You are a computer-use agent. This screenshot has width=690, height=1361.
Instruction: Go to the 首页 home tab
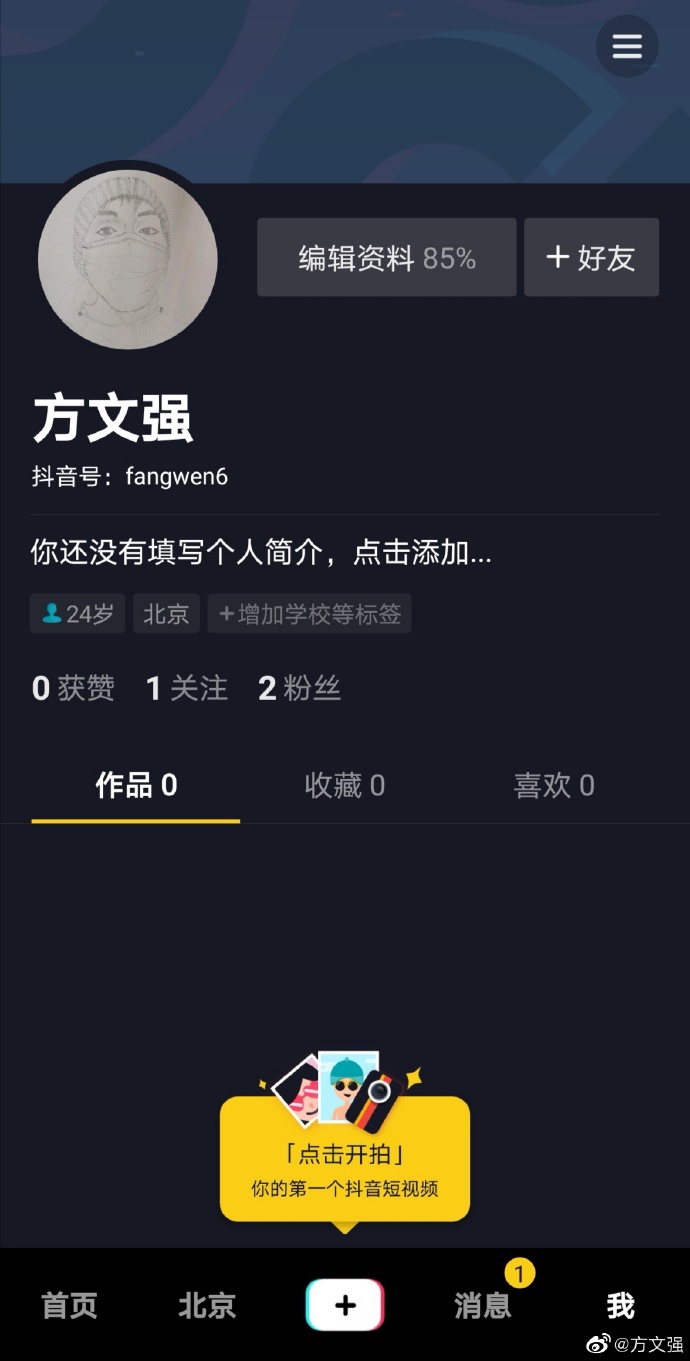point(69,1306)
